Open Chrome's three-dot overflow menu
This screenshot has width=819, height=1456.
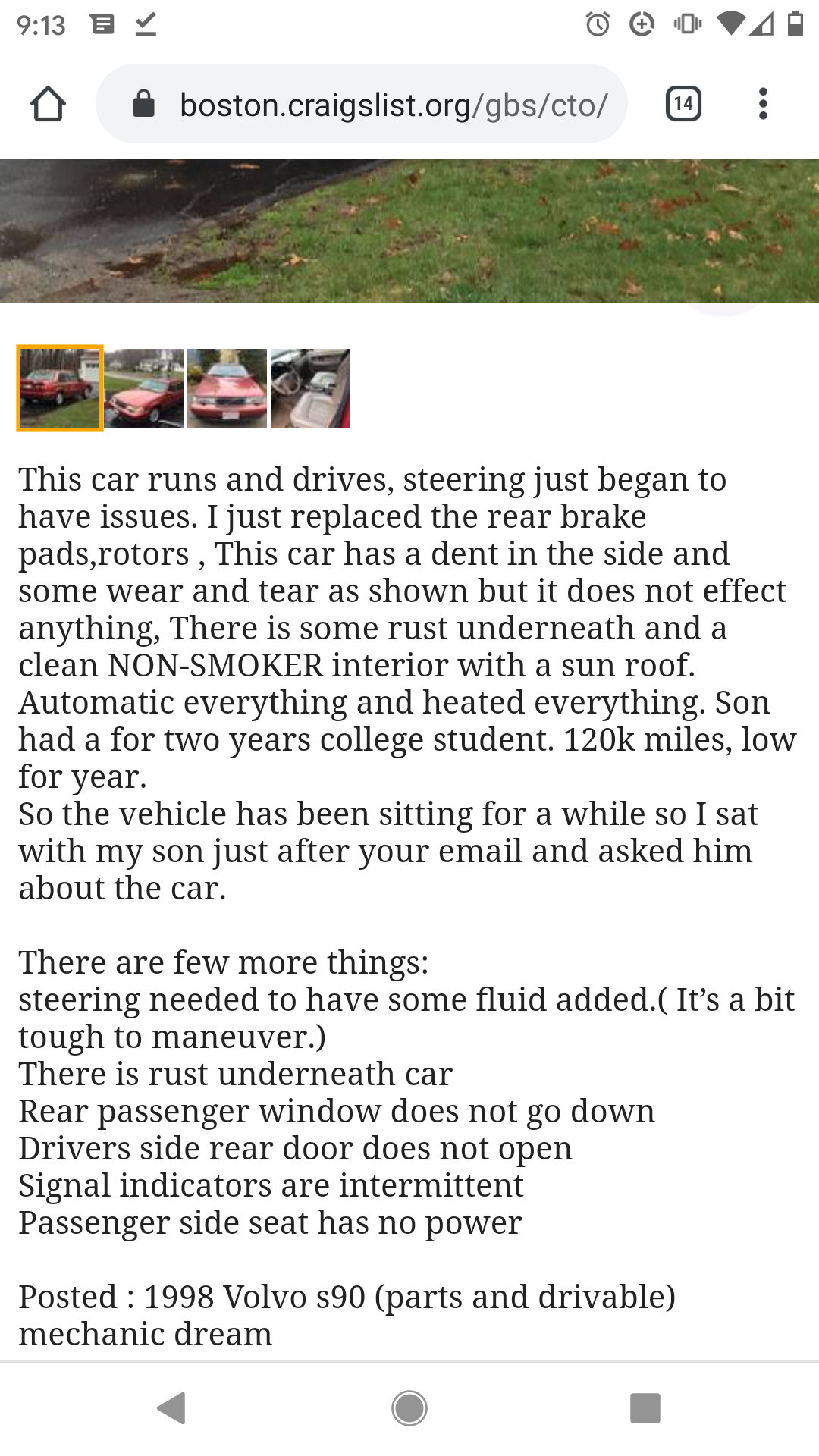coord(763,104)
